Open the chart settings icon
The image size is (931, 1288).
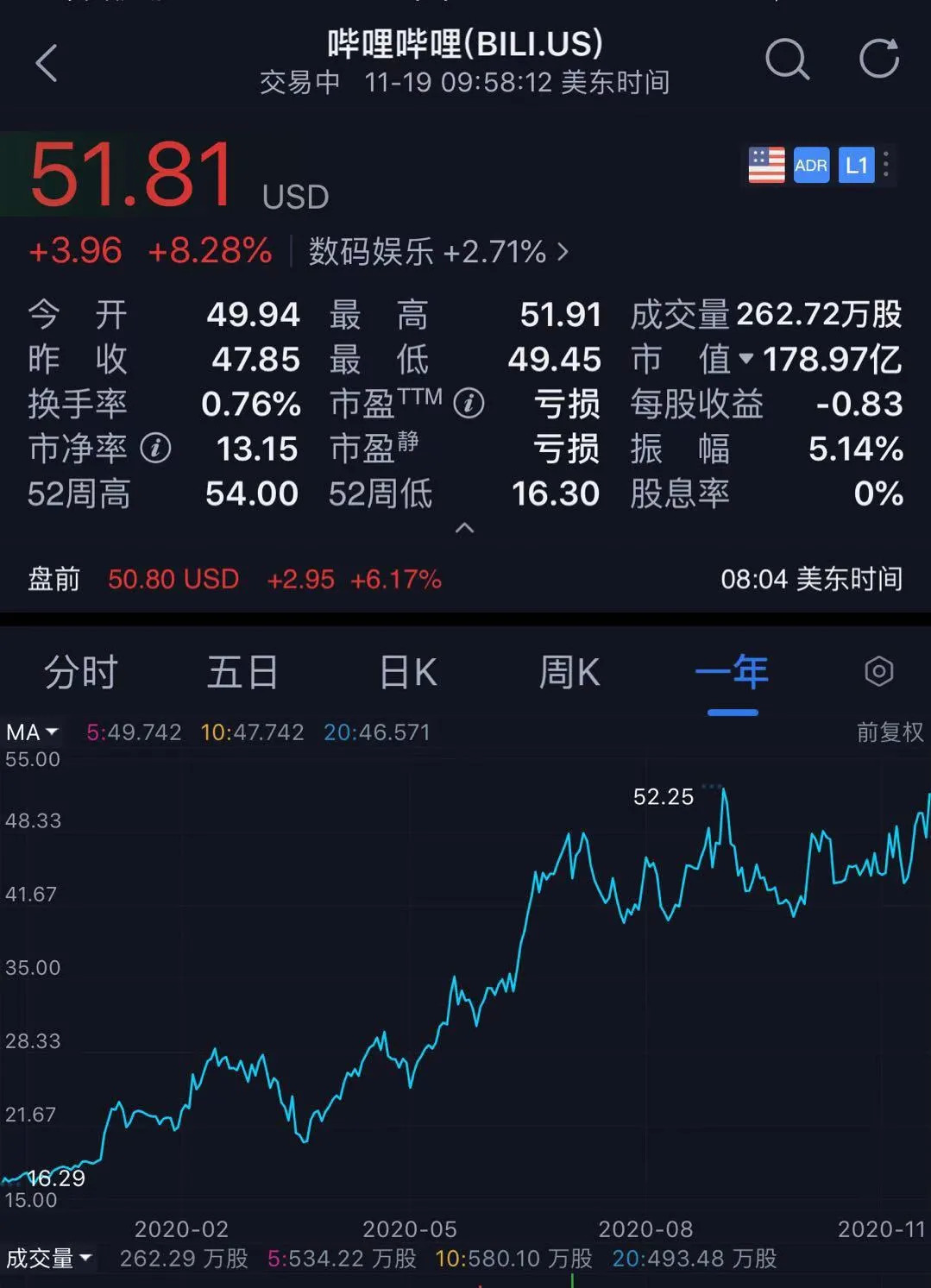[878, 671]
